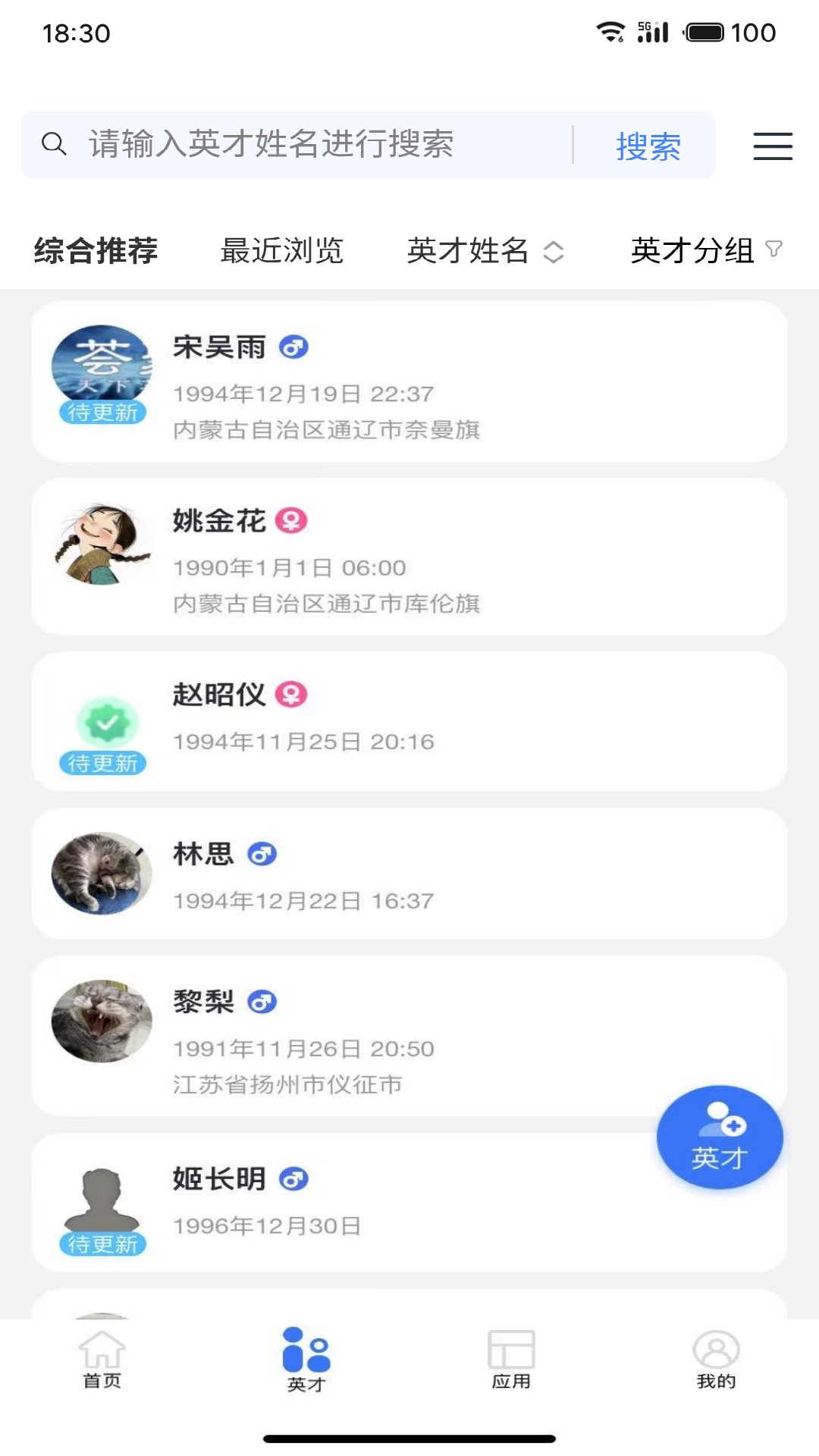Tap the search magnifier icon
The width and height of the screenshot is (819, 1456).
tap(53, 143)
